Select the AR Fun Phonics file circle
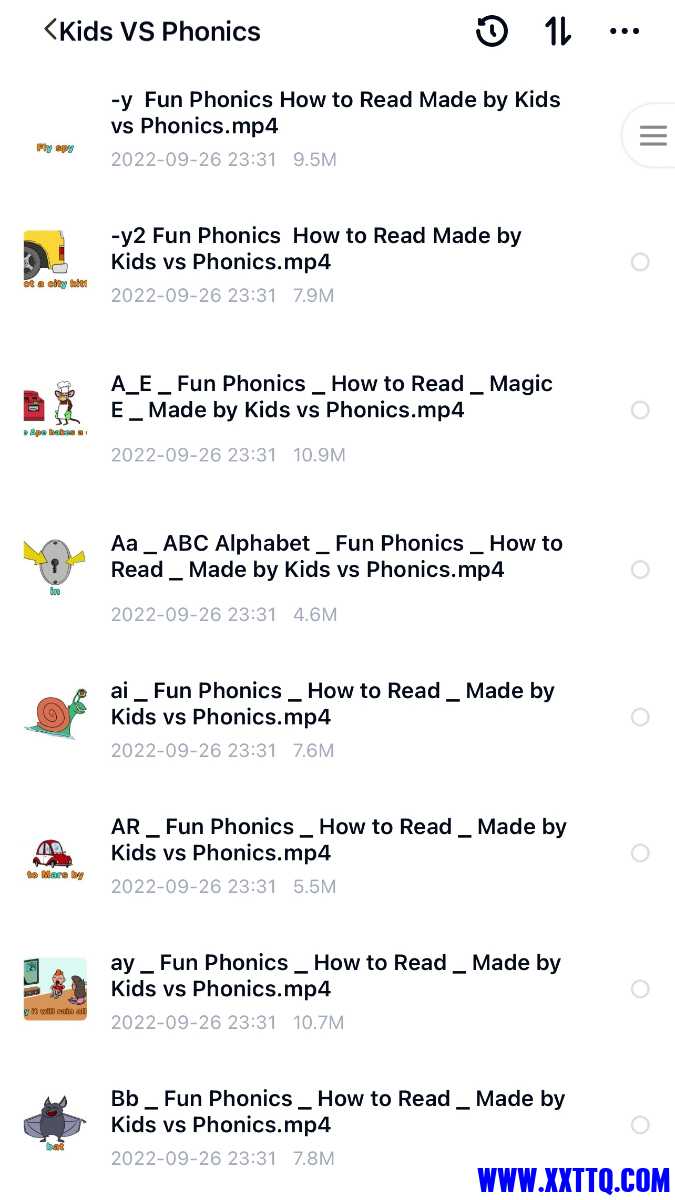 [x=640, y=853]
